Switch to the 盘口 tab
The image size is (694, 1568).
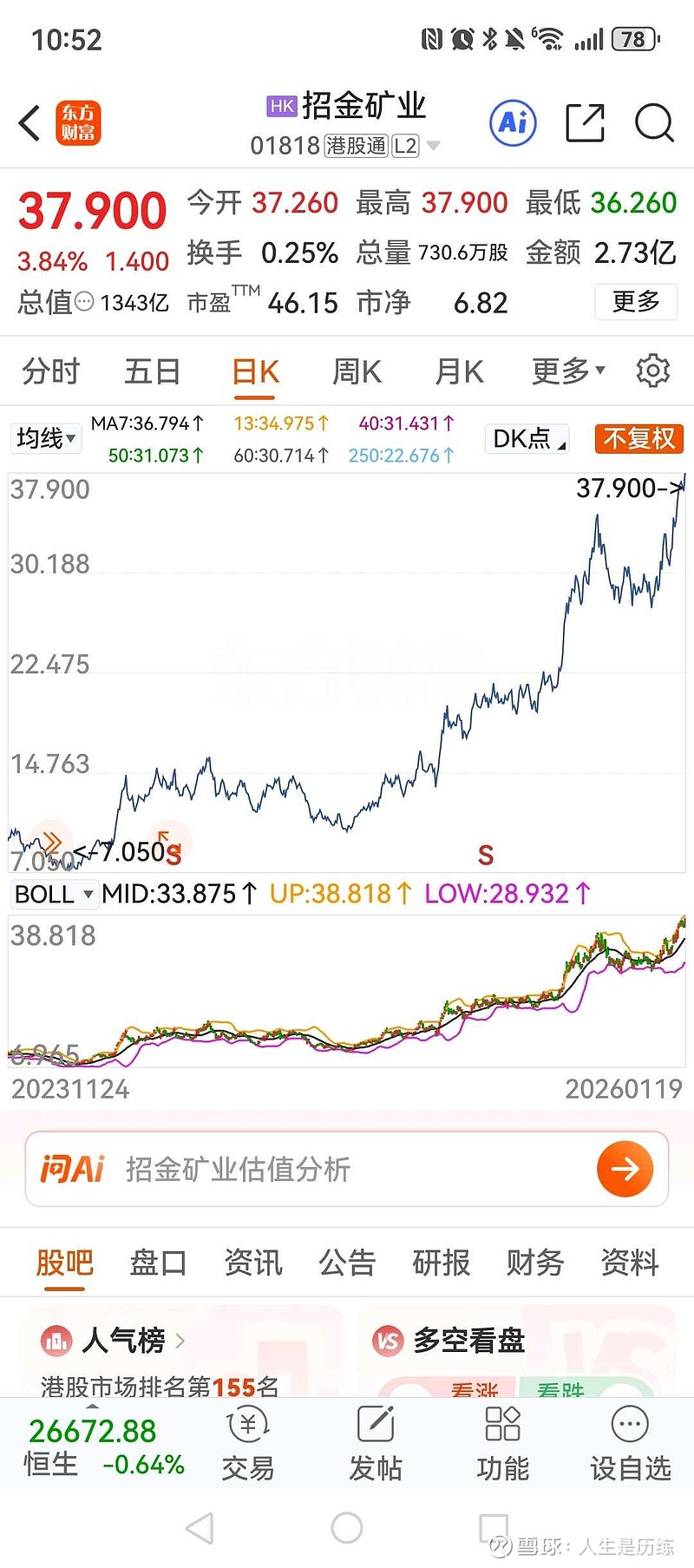(x=158, y=1263)
